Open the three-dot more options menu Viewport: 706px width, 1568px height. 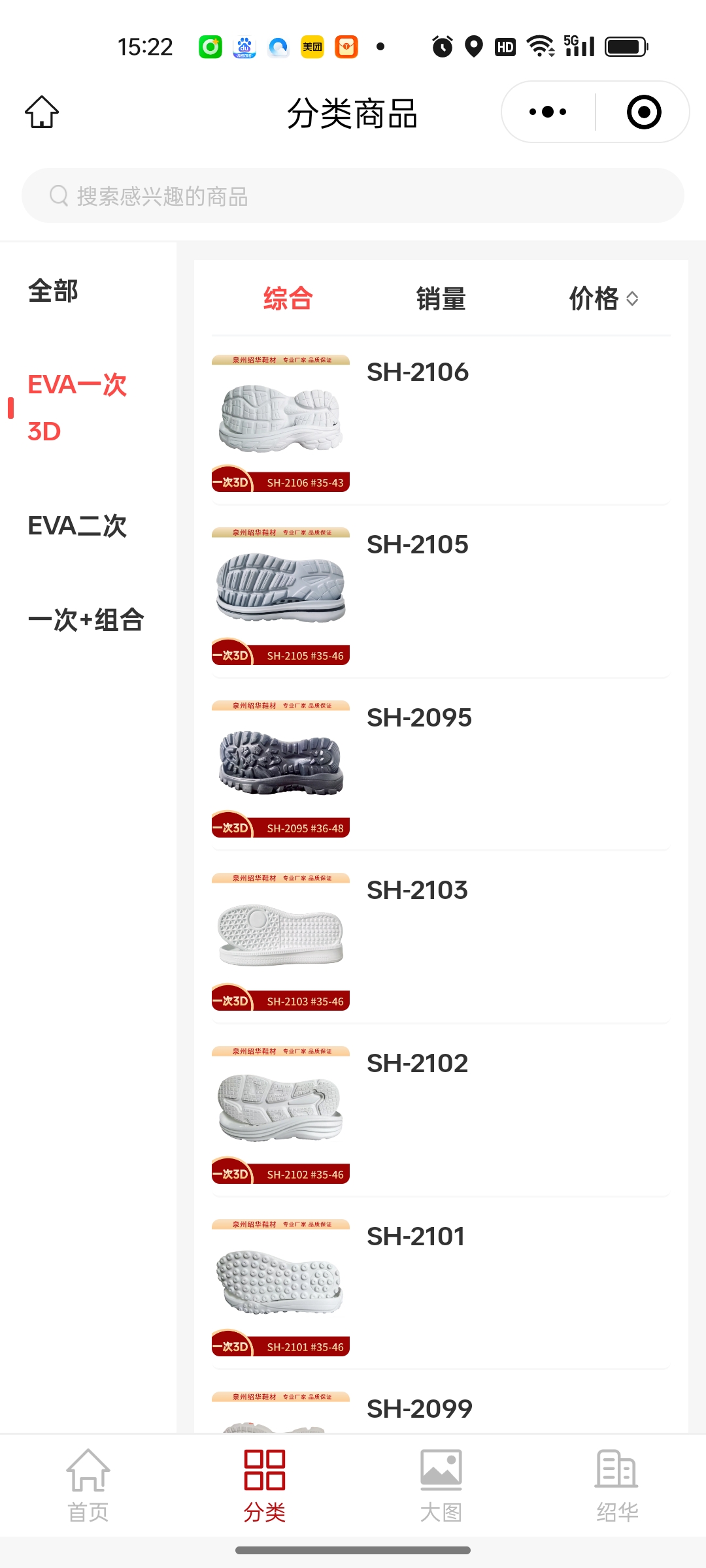tap(548, 112)
